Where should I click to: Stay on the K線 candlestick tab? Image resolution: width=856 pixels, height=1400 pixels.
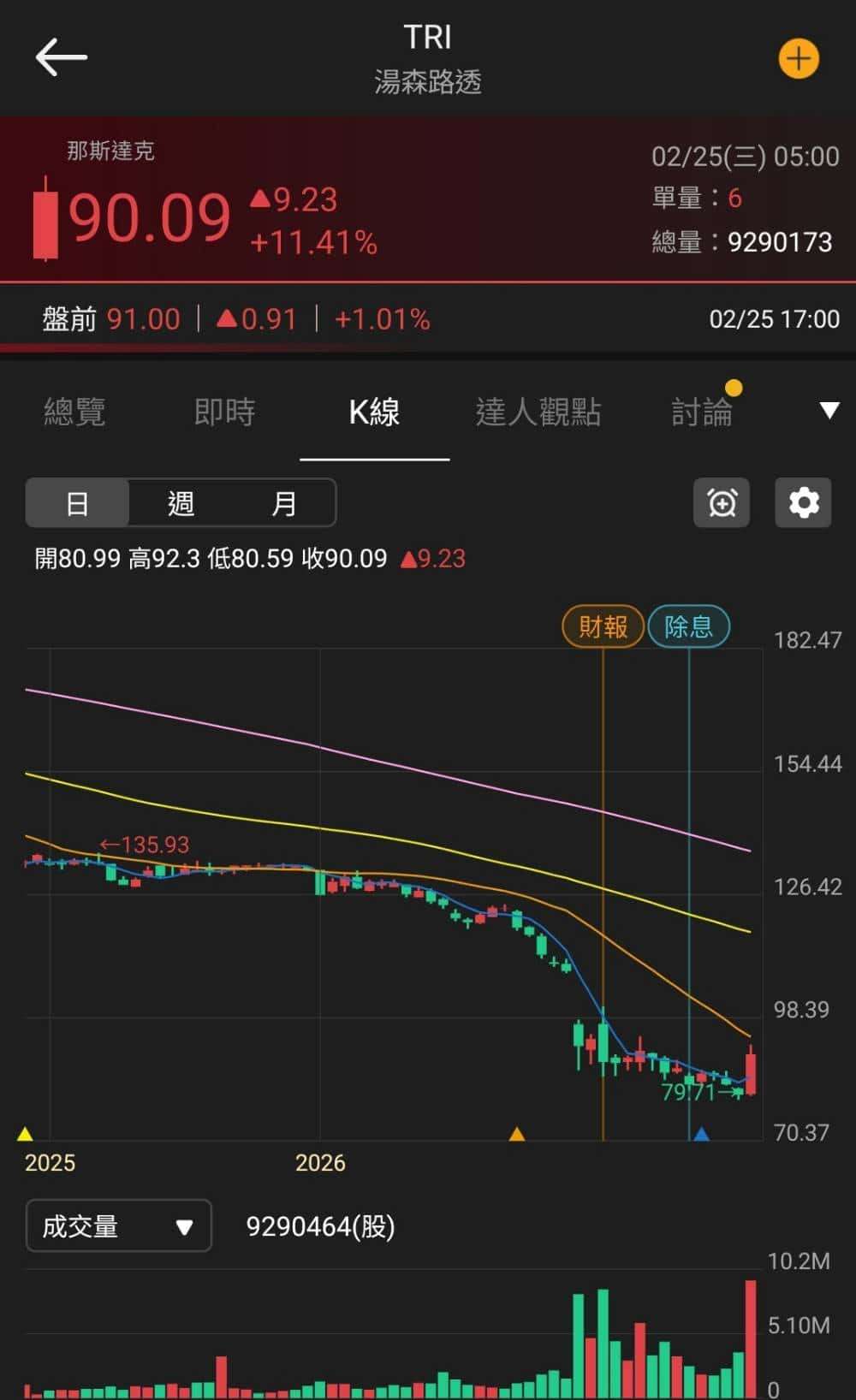[374, 412]
